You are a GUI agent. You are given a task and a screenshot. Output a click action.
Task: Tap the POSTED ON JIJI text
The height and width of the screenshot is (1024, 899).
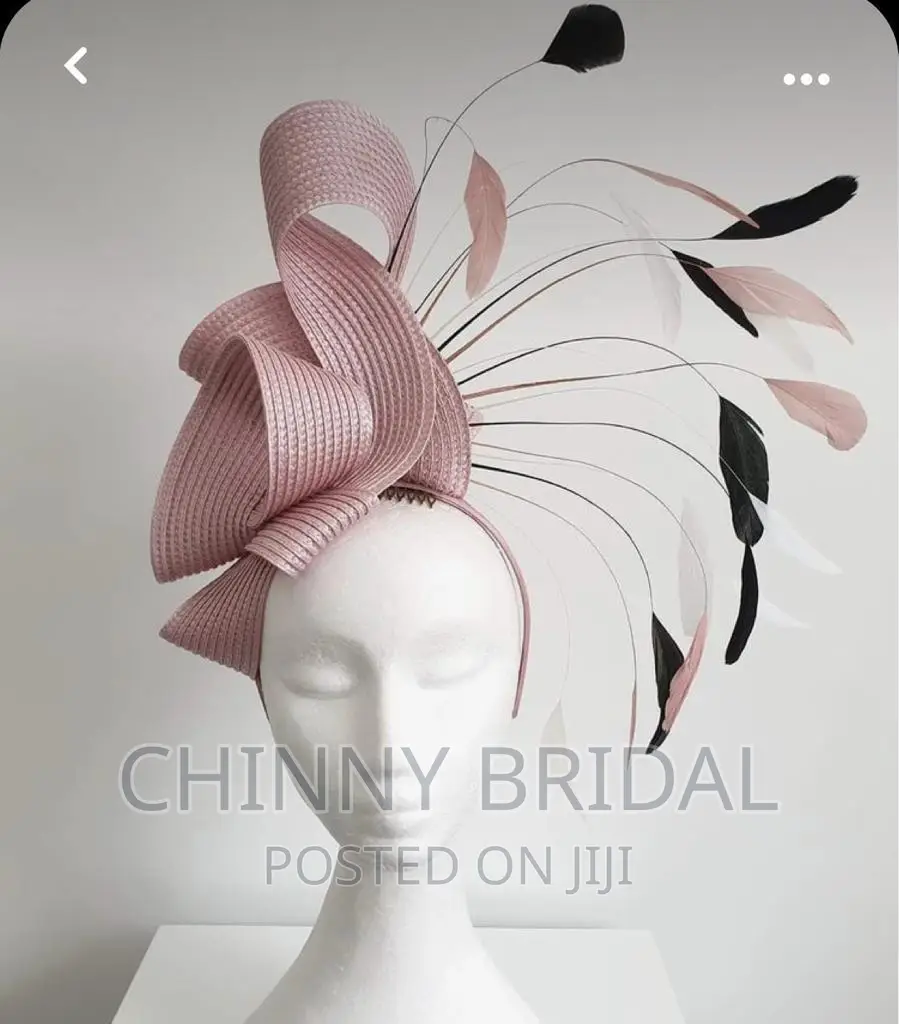pyautogui.click(x=449, y=862)
